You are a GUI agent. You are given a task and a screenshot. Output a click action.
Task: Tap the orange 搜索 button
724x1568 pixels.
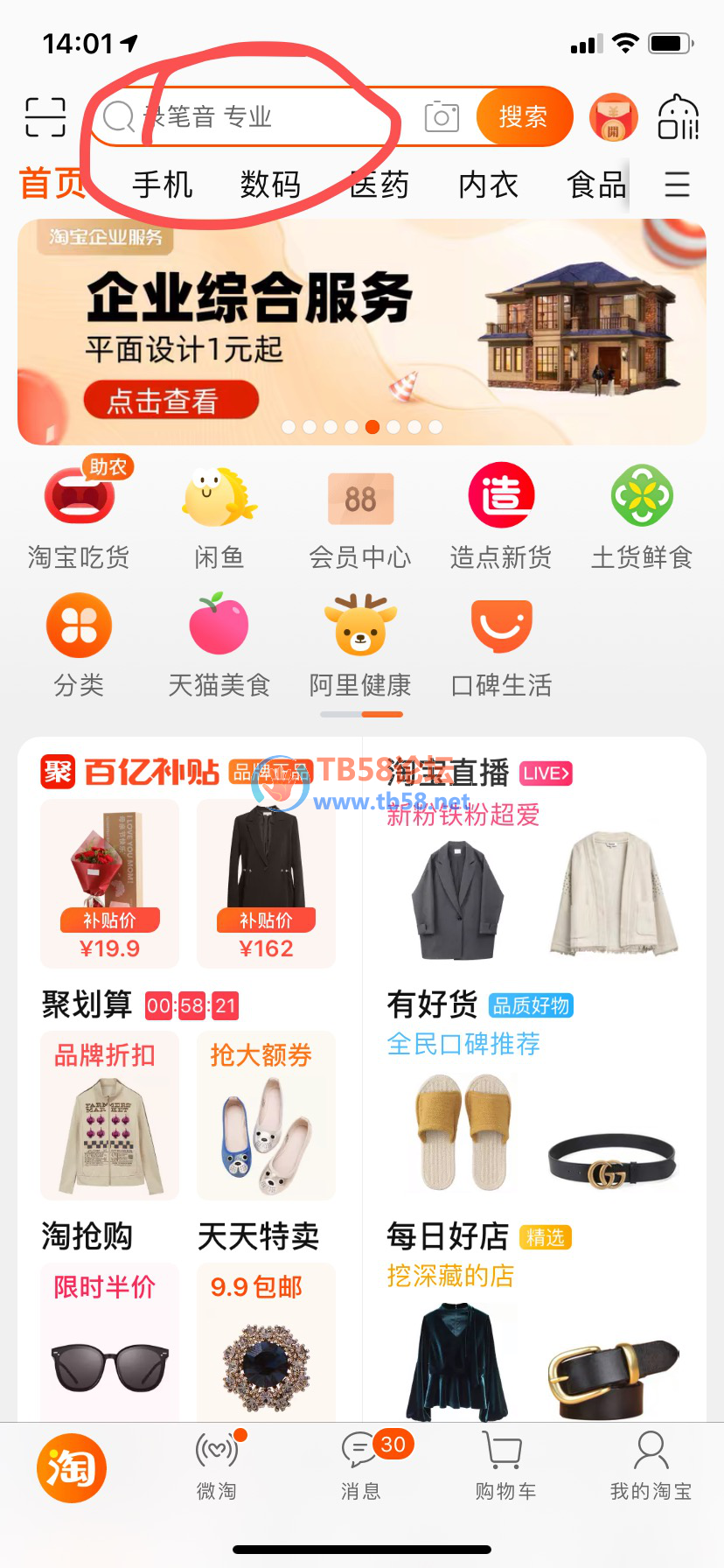coord(523,117)
